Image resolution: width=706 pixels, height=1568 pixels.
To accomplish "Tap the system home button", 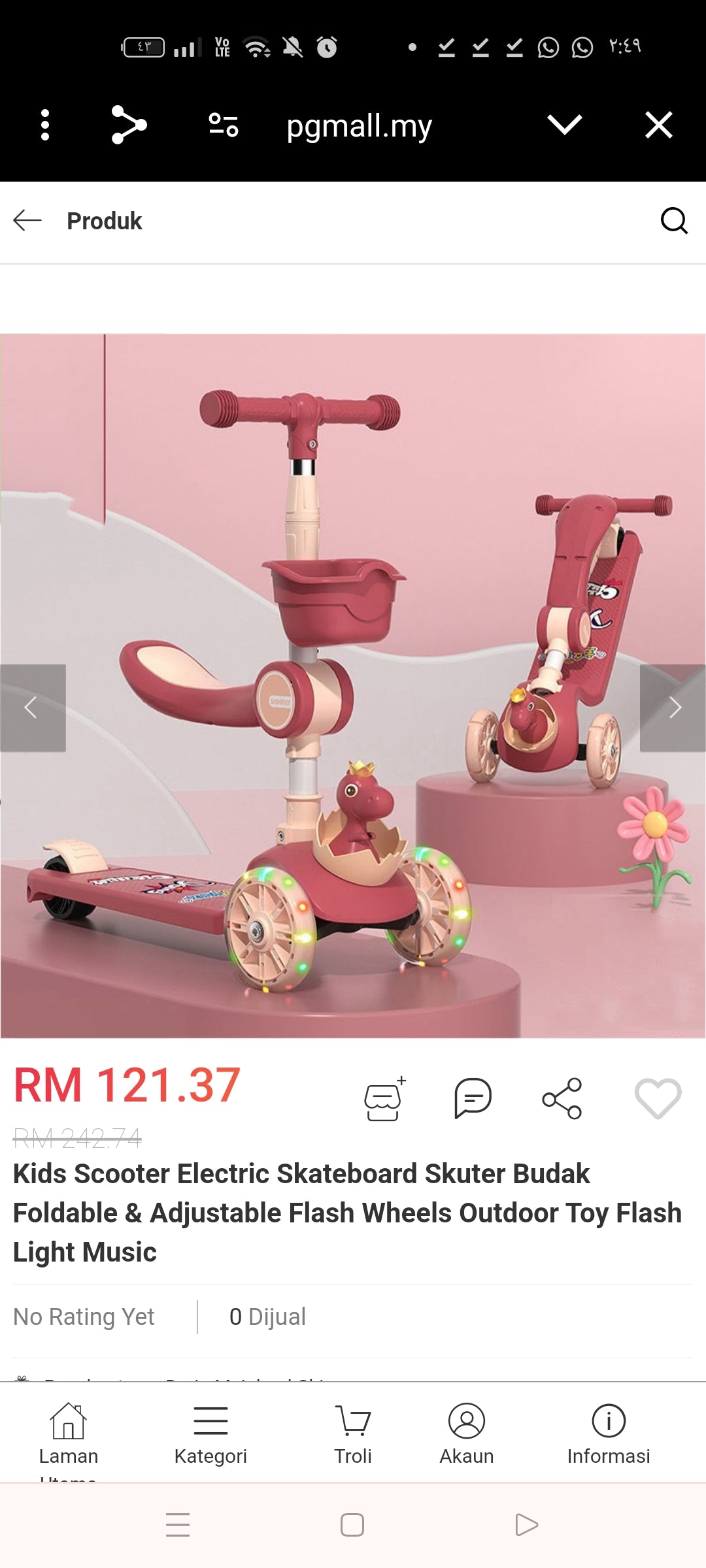I will [352, 1525].
